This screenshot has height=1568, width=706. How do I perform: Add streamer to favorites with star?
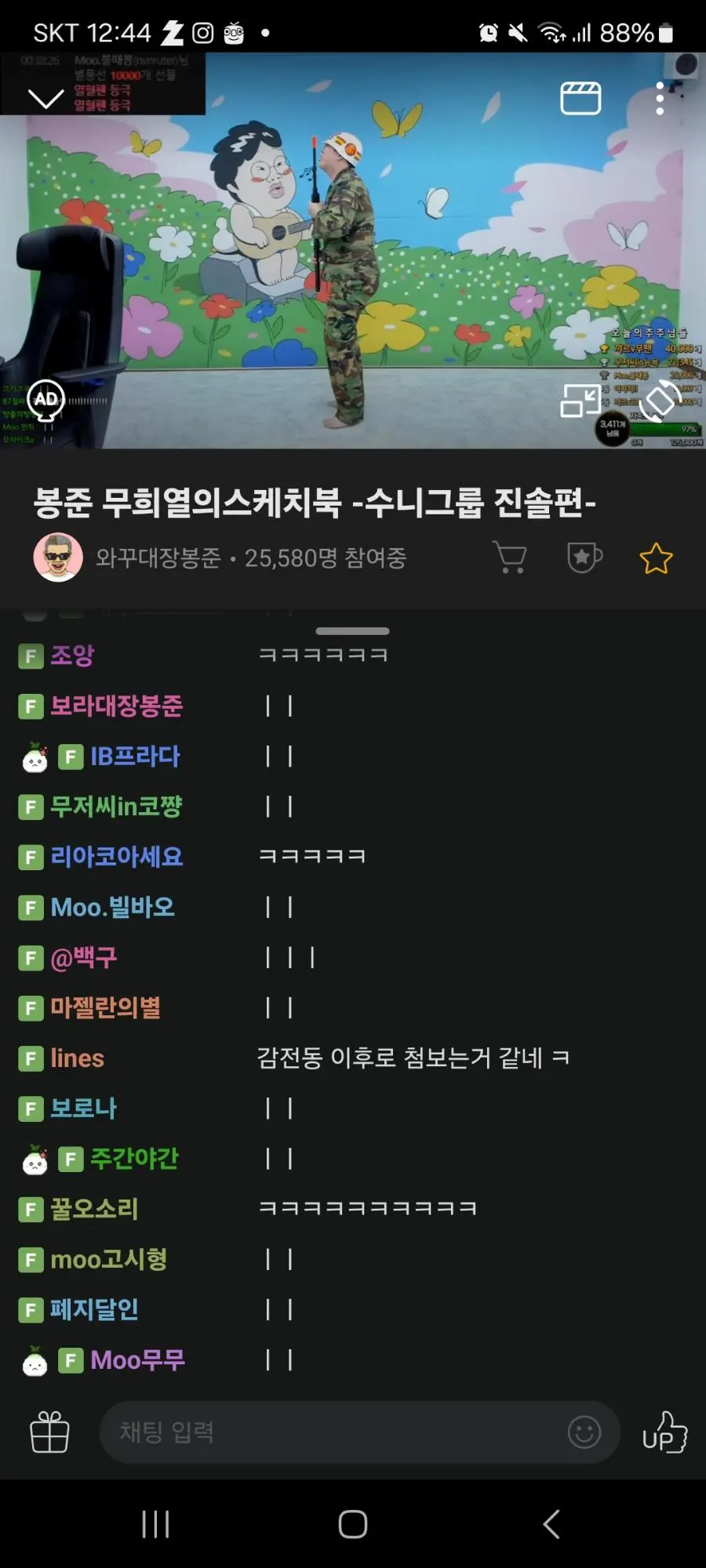point(656,558)
